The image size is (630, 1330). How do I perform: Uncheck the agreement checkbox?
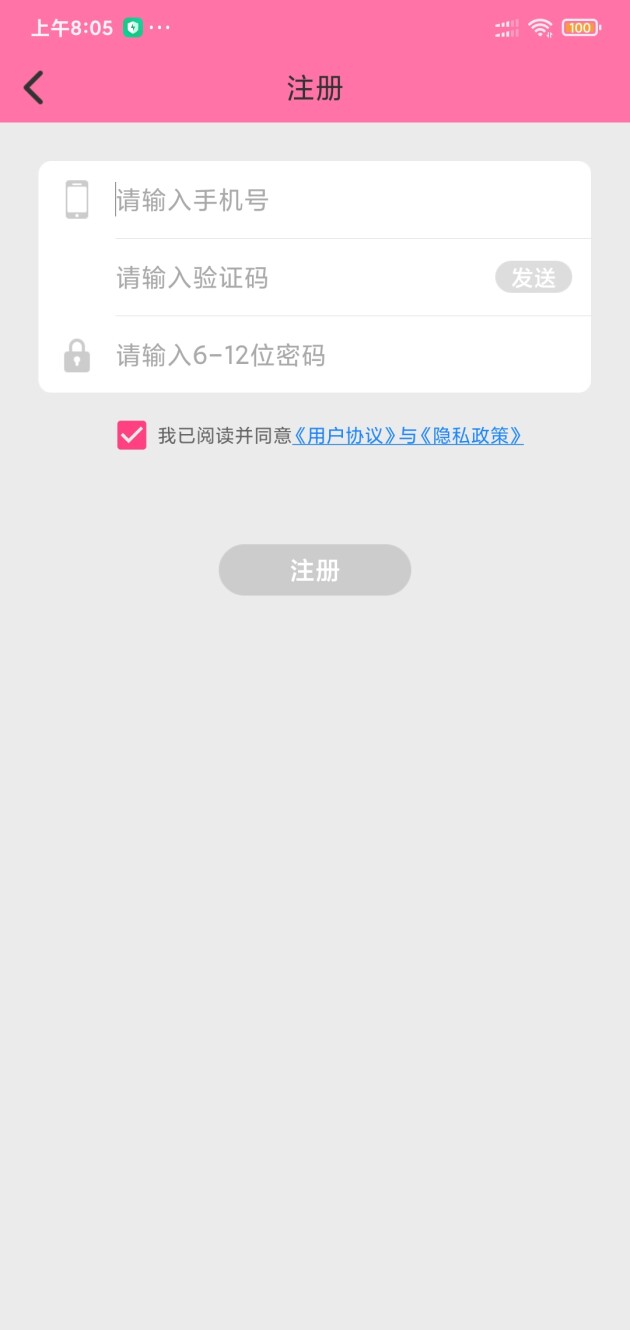[132, 435]
